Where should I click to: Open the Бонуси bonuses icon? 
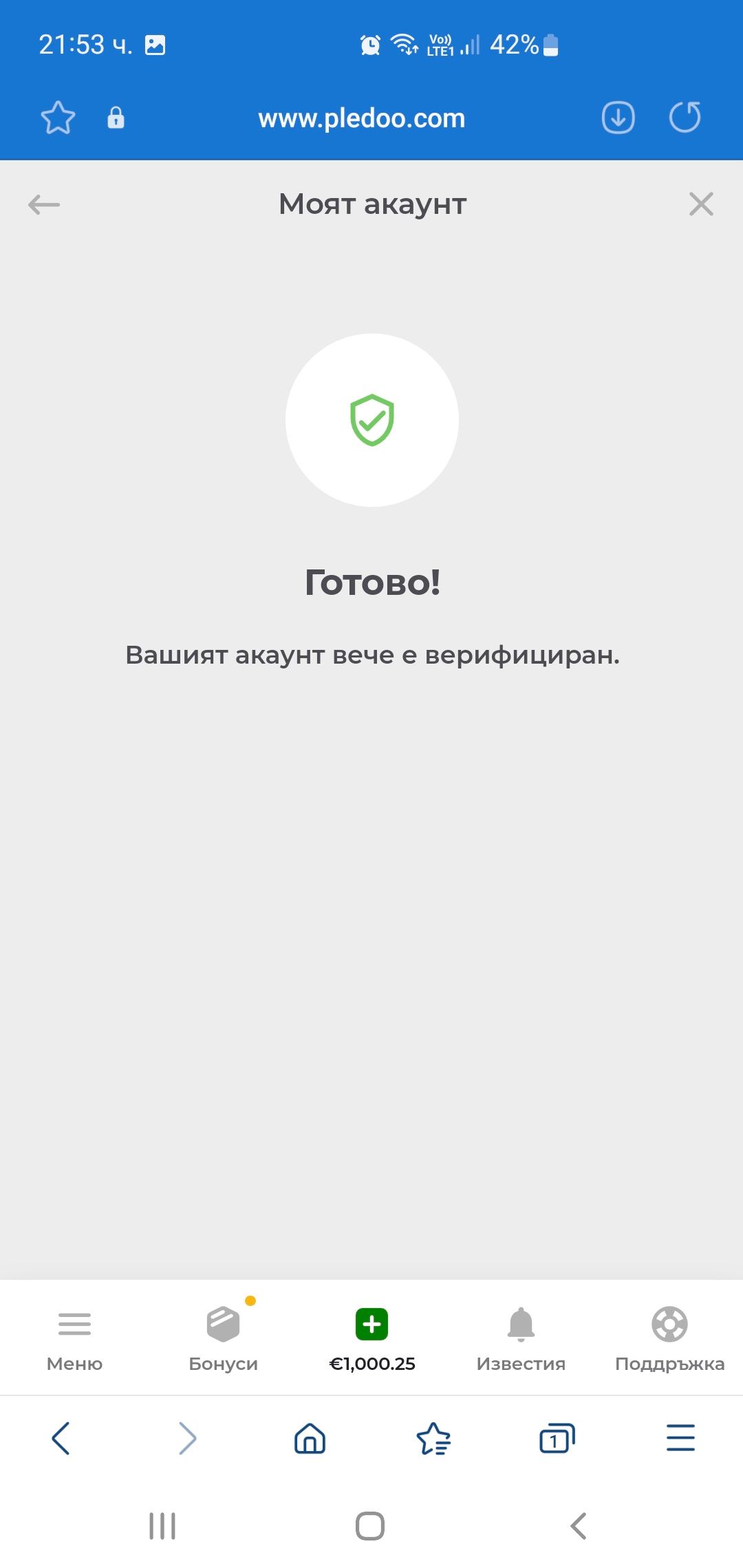click(x=222, y=1324)
